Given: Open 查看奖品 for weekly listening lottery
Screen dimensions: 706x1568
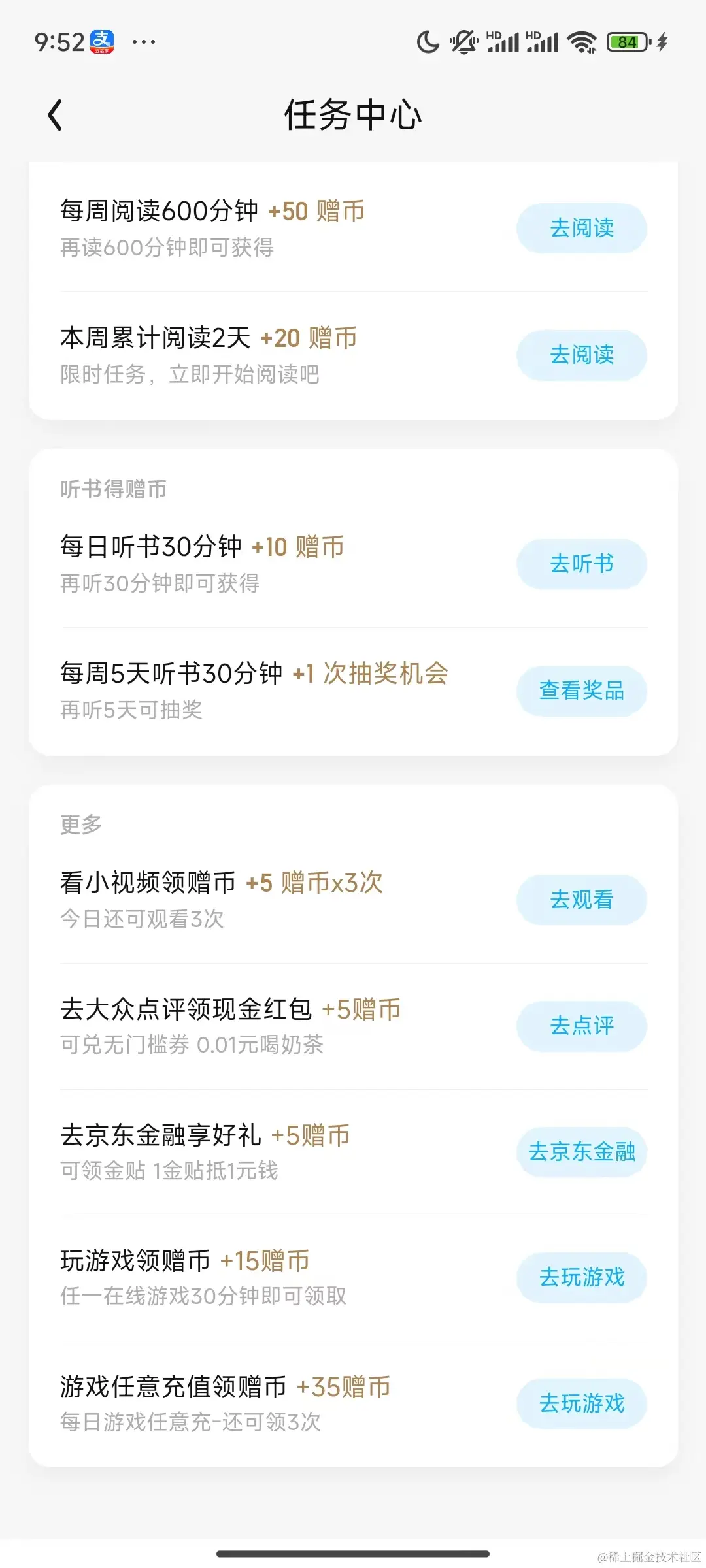Looking at the screenshot, I should (x=581, y=691).
